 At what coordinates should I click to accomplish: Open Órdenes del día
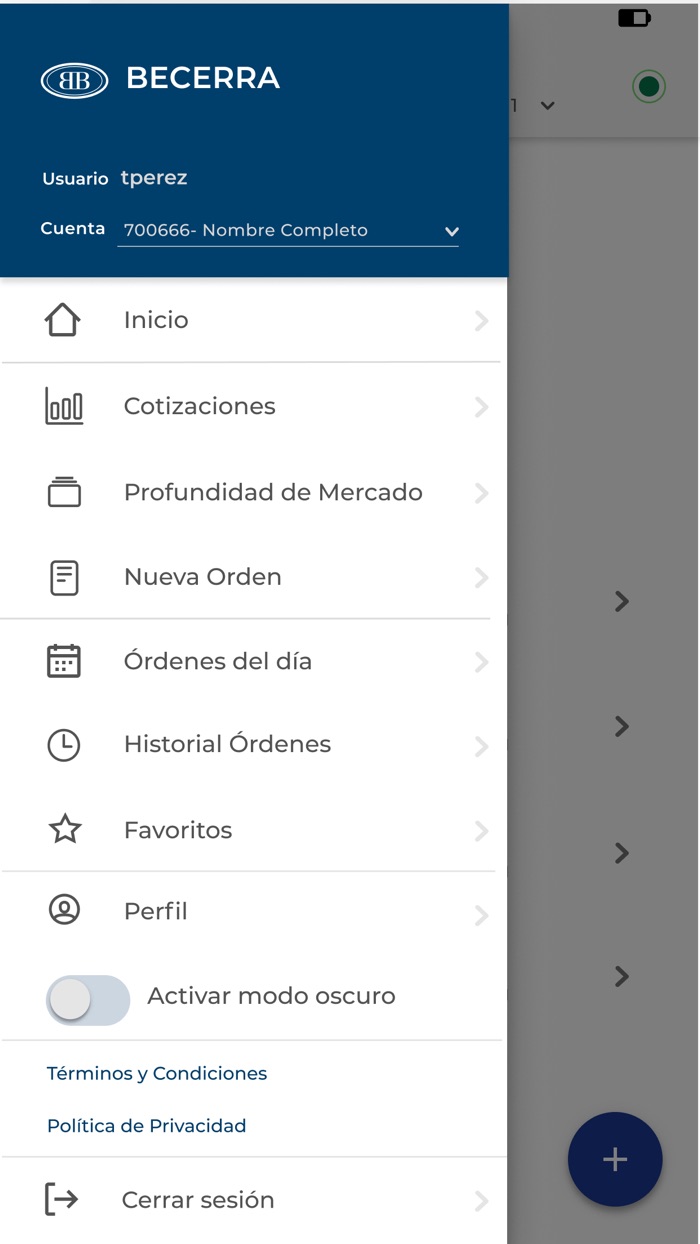pos(254,661)
